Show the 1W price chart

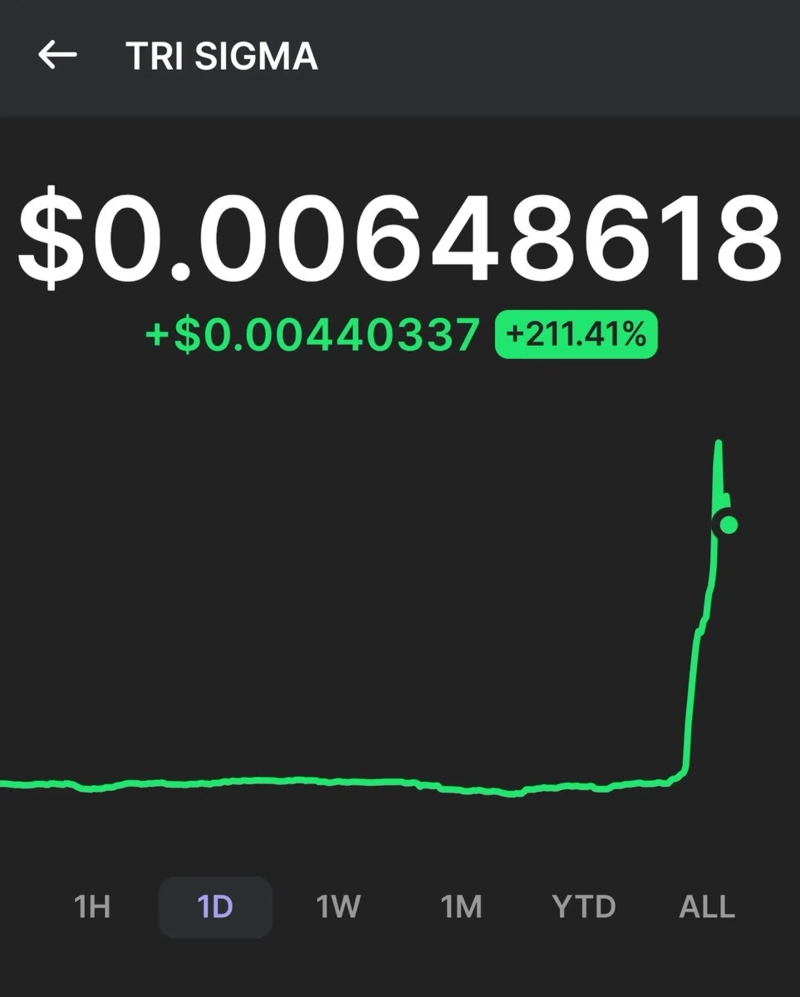[338, 907]
